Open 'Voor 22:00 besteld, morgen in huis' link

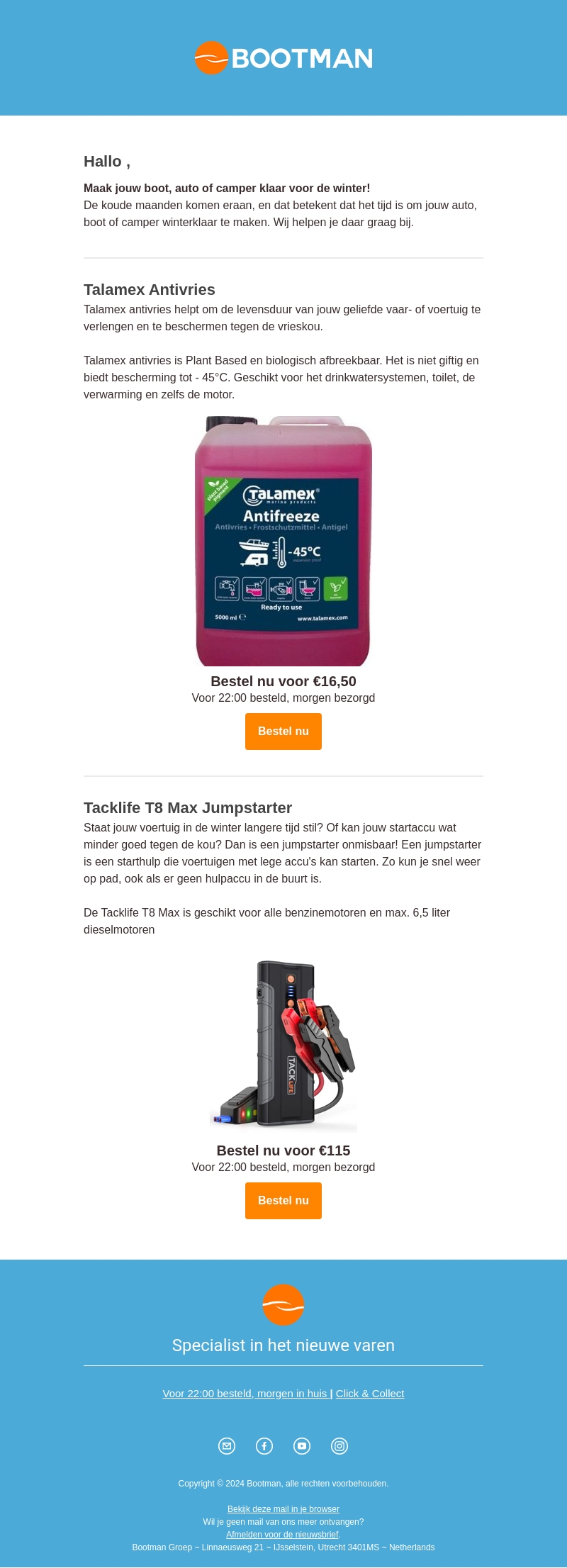(x=245, y=1394)
